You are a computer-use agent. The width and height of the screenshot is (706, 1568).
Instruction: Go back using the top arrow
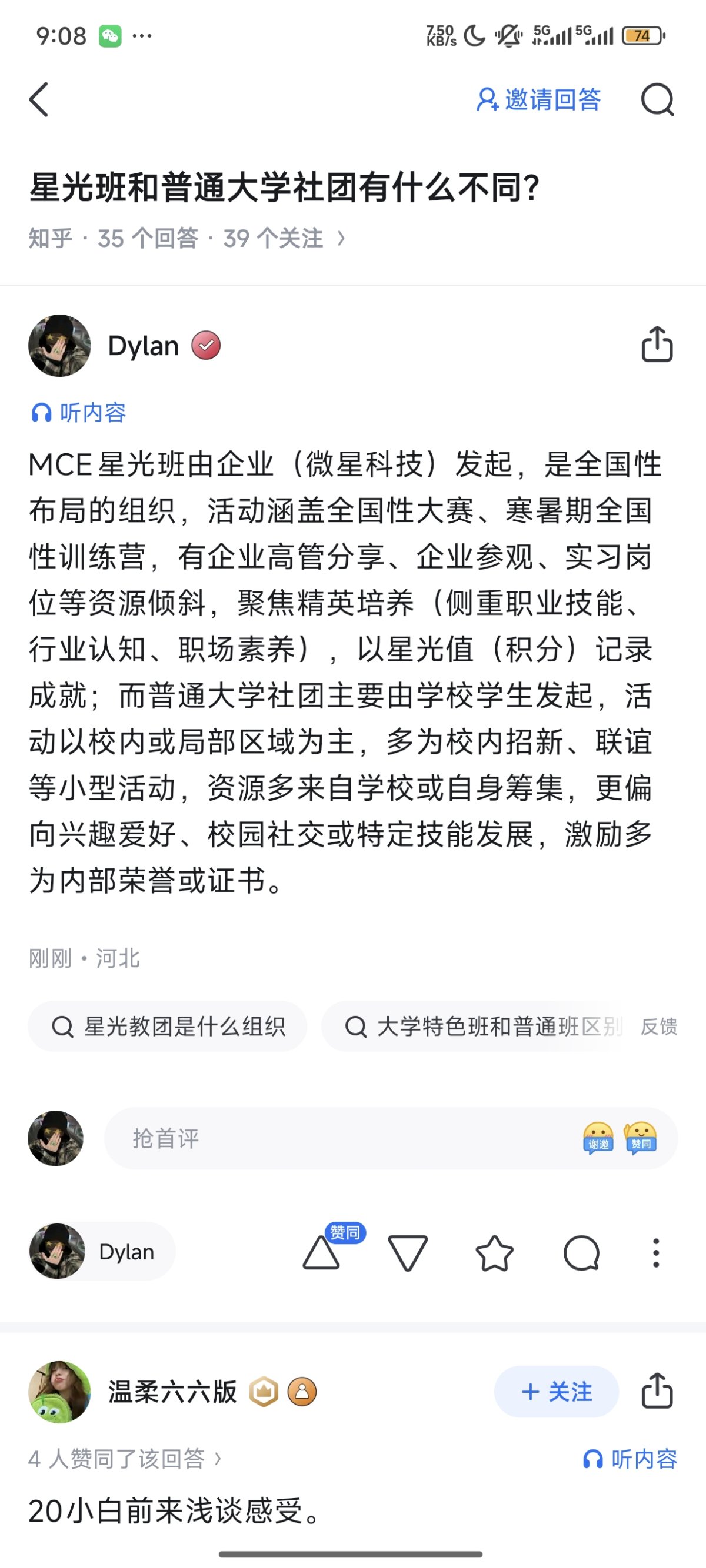point(39,99)
